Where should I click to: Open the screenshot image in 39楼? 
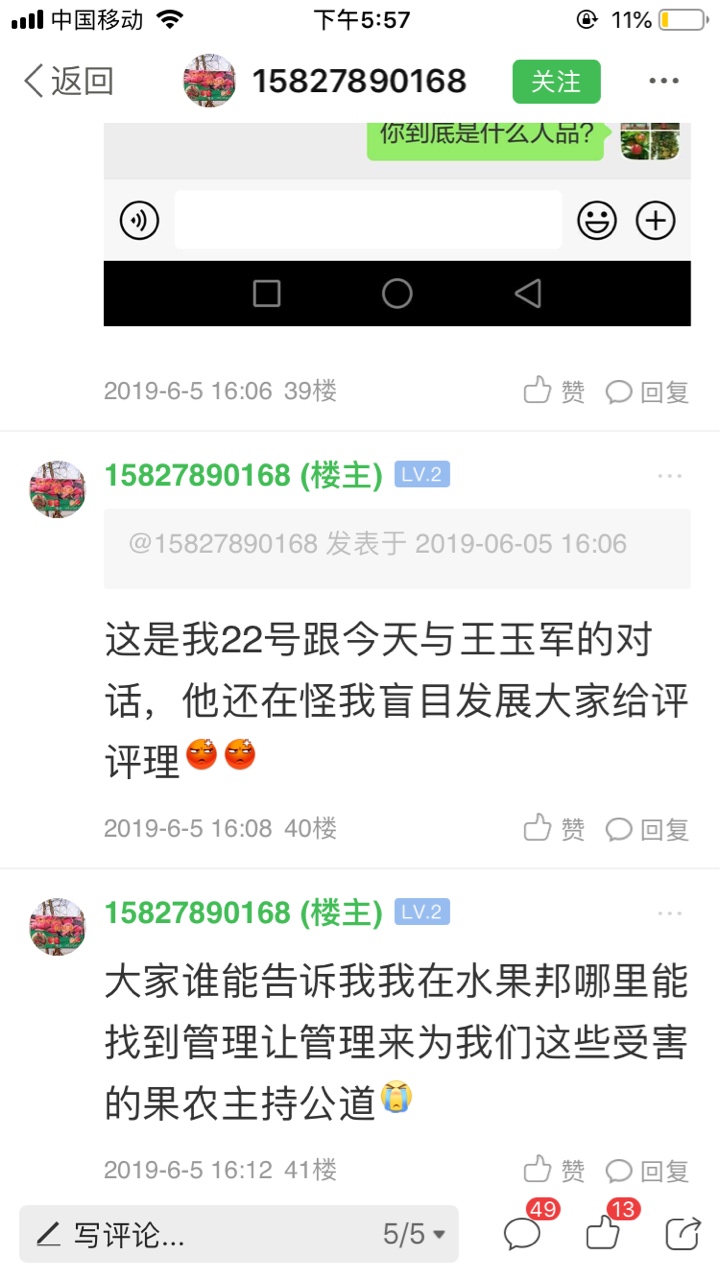point(397,224)
